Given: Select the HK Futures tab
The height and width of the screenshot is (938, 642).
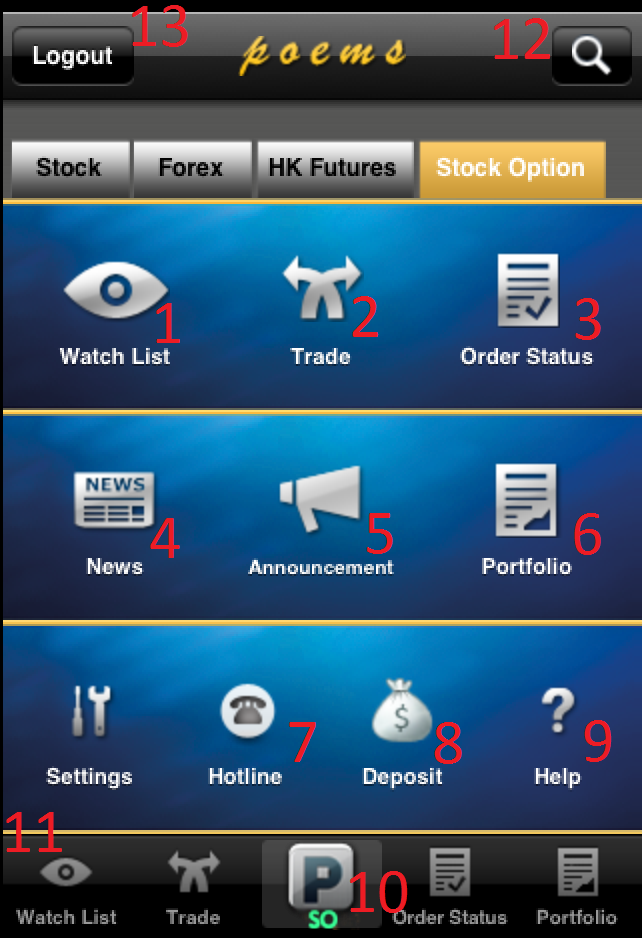Looking at the screenshot, I should (332, 168).
